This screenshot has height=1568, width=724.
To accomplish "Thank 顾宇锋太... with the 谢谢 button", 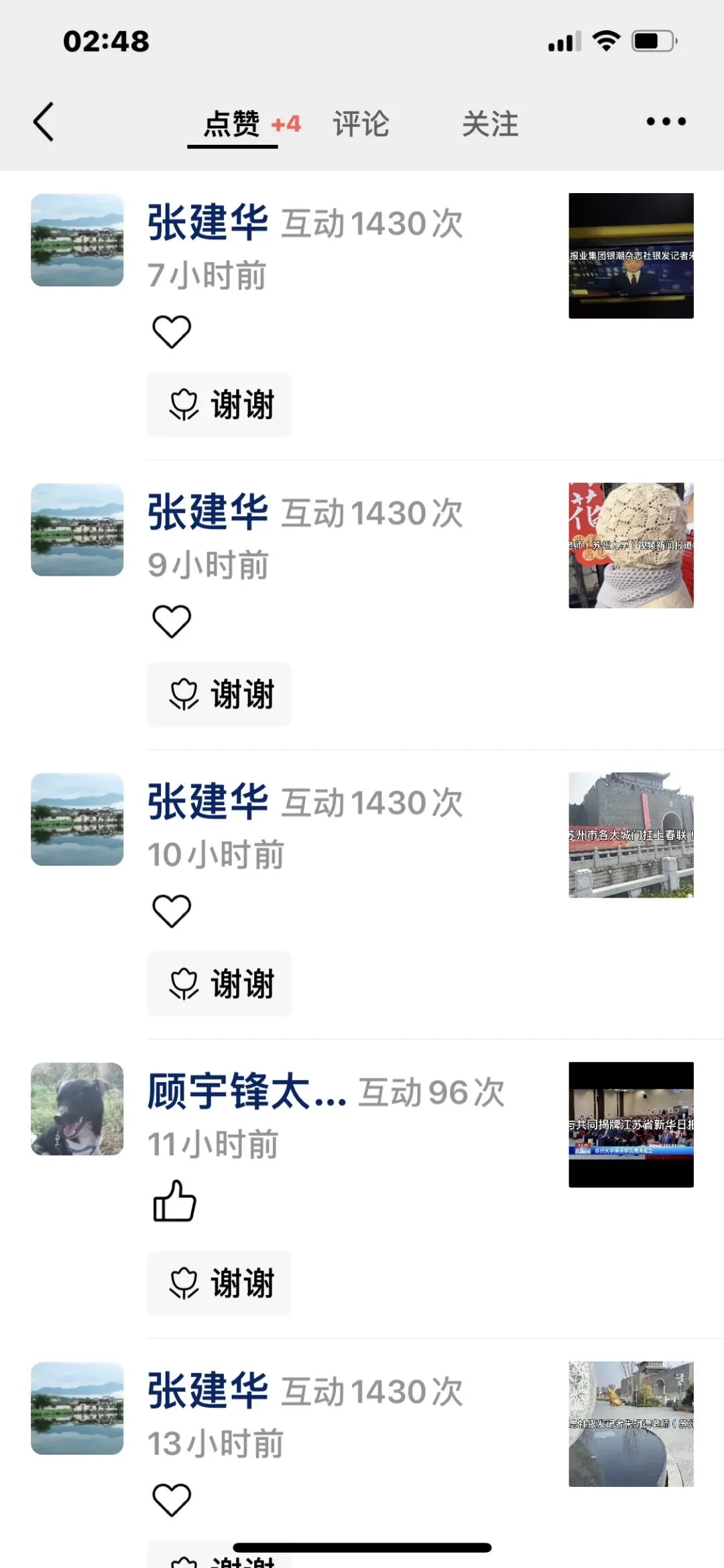I will pos(219,1283).
